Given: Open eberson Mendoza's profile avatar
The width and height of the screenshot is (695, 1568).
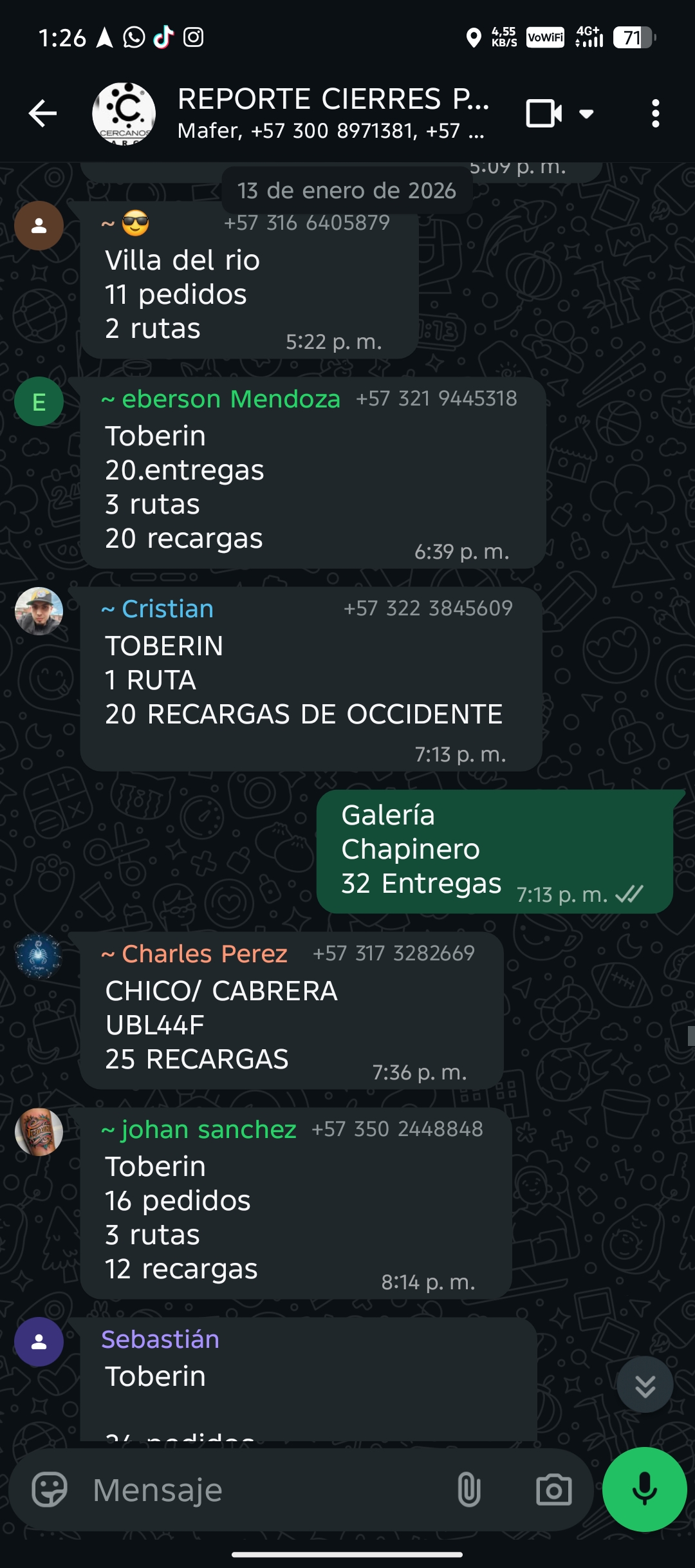Looking at the screenshot, I should tap(39, 402).
